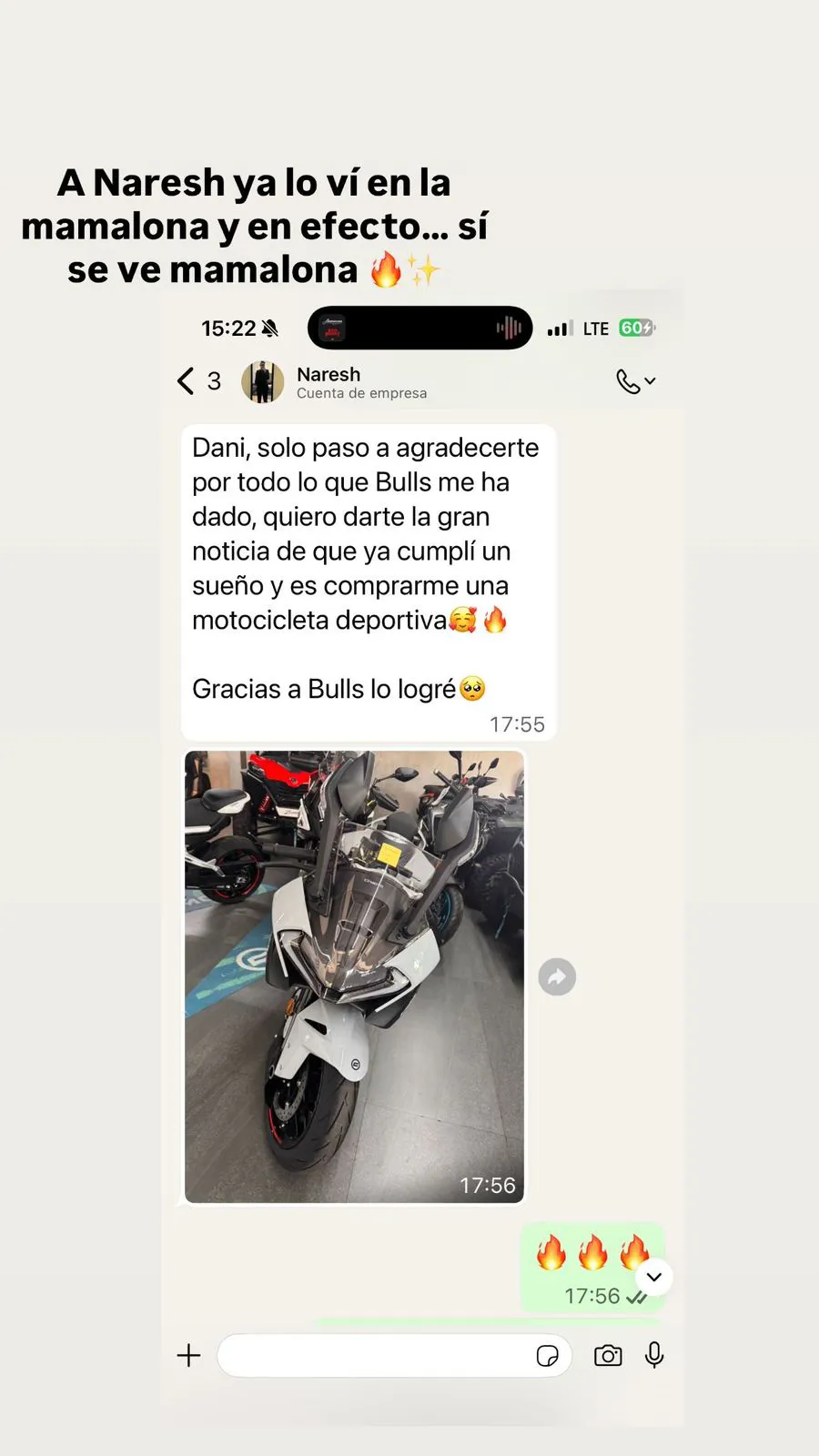Open attachments with the plus button
This screenshot has width=819, height=1456.
(x=188, y=1355)
